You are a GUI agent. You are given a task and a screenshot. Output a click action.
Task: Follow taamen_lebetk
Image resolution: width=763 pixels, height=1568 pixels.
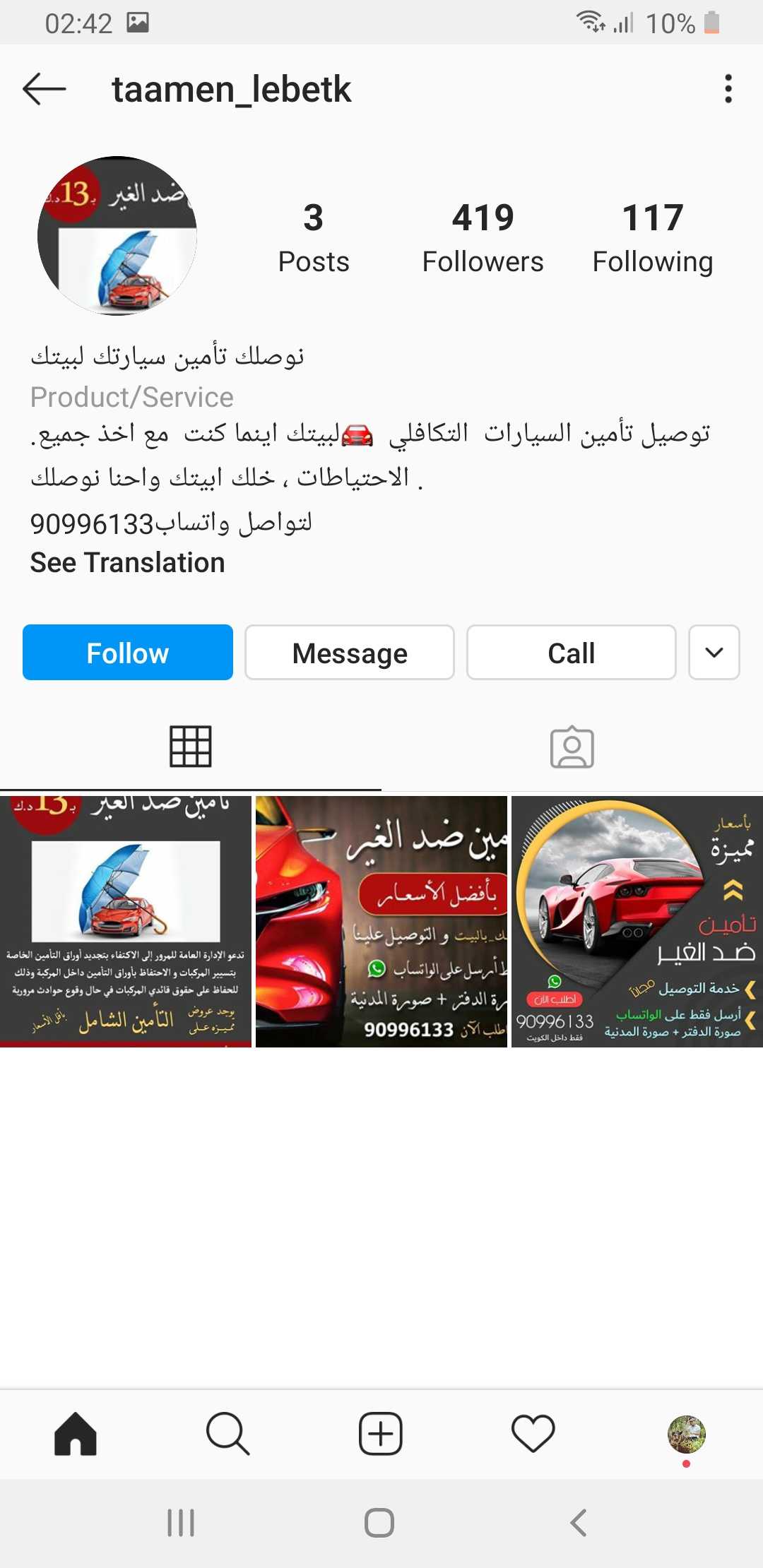[128, 653]
